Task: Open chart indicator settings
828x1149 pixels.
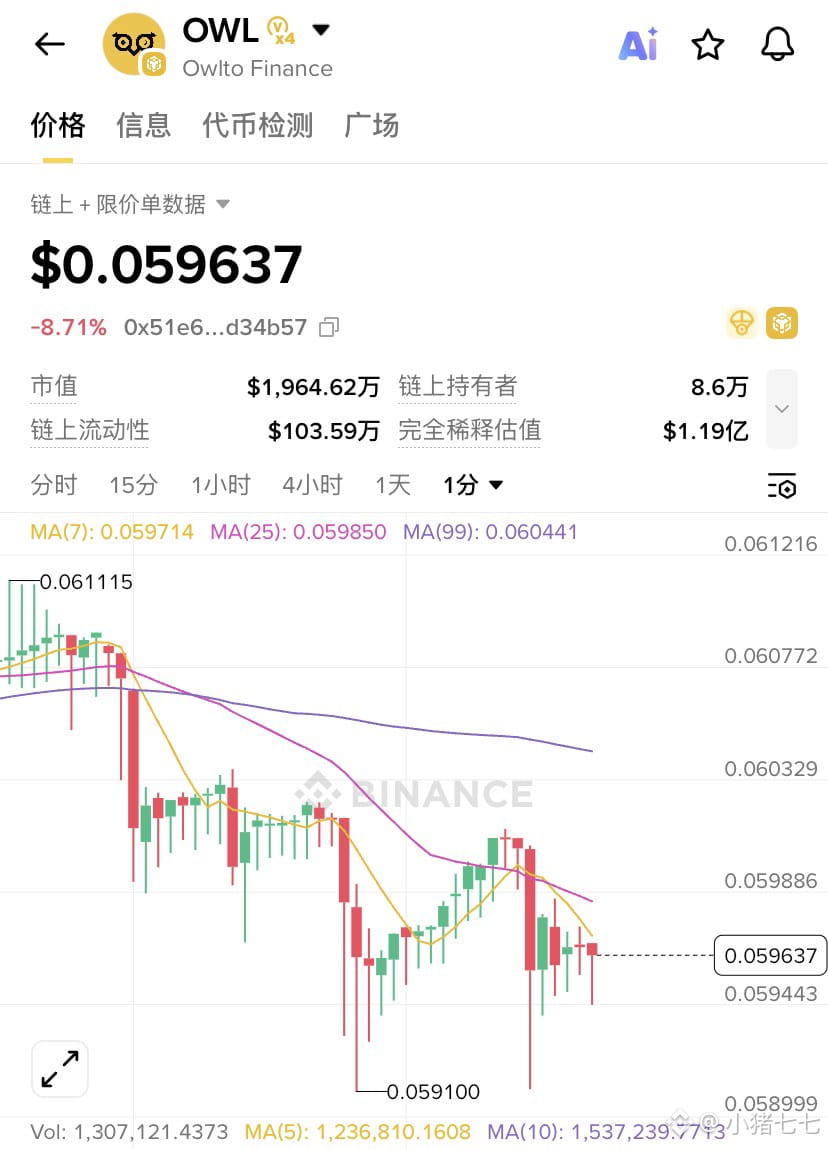Action: click(x=782, y=486)
